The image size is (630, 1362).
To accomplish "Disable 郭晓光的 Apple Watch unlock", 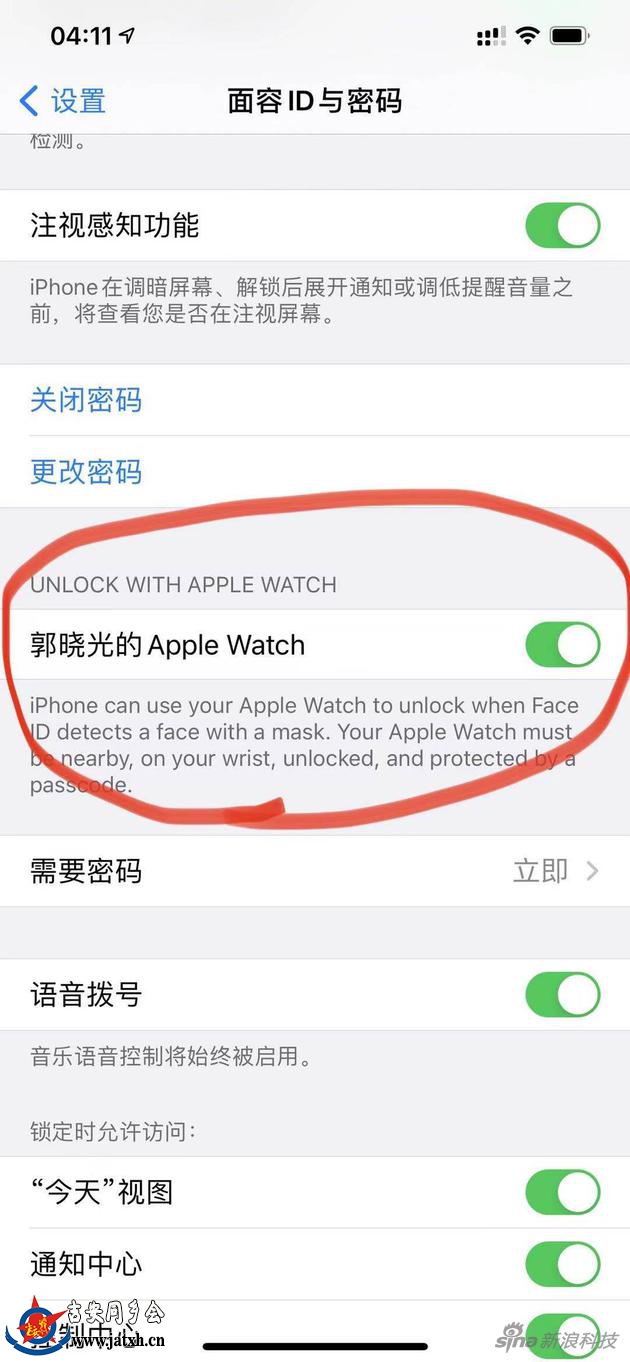I will 562,645.
